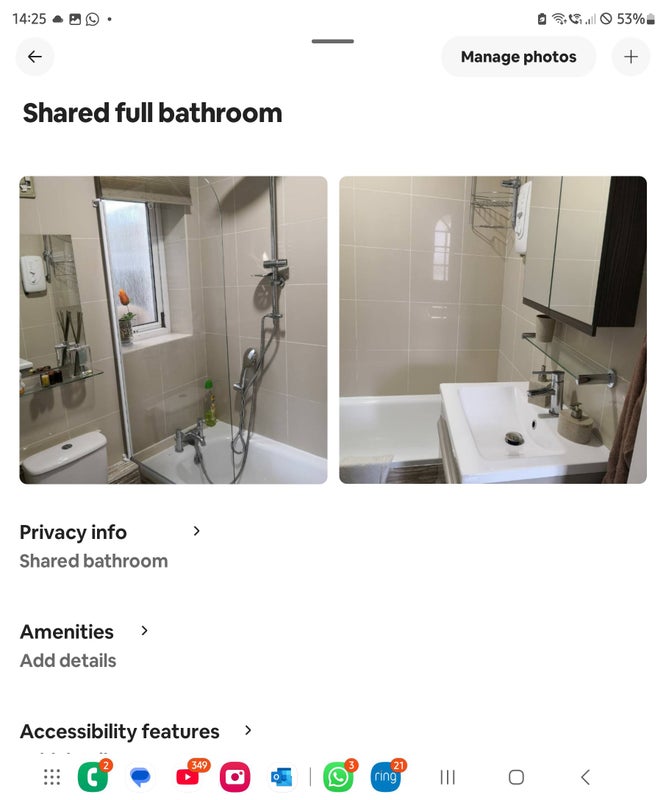Image resolution: width=666 pixels, height=800 pixels.
Task: Open the app drawer grid icon
Action: 52,777
